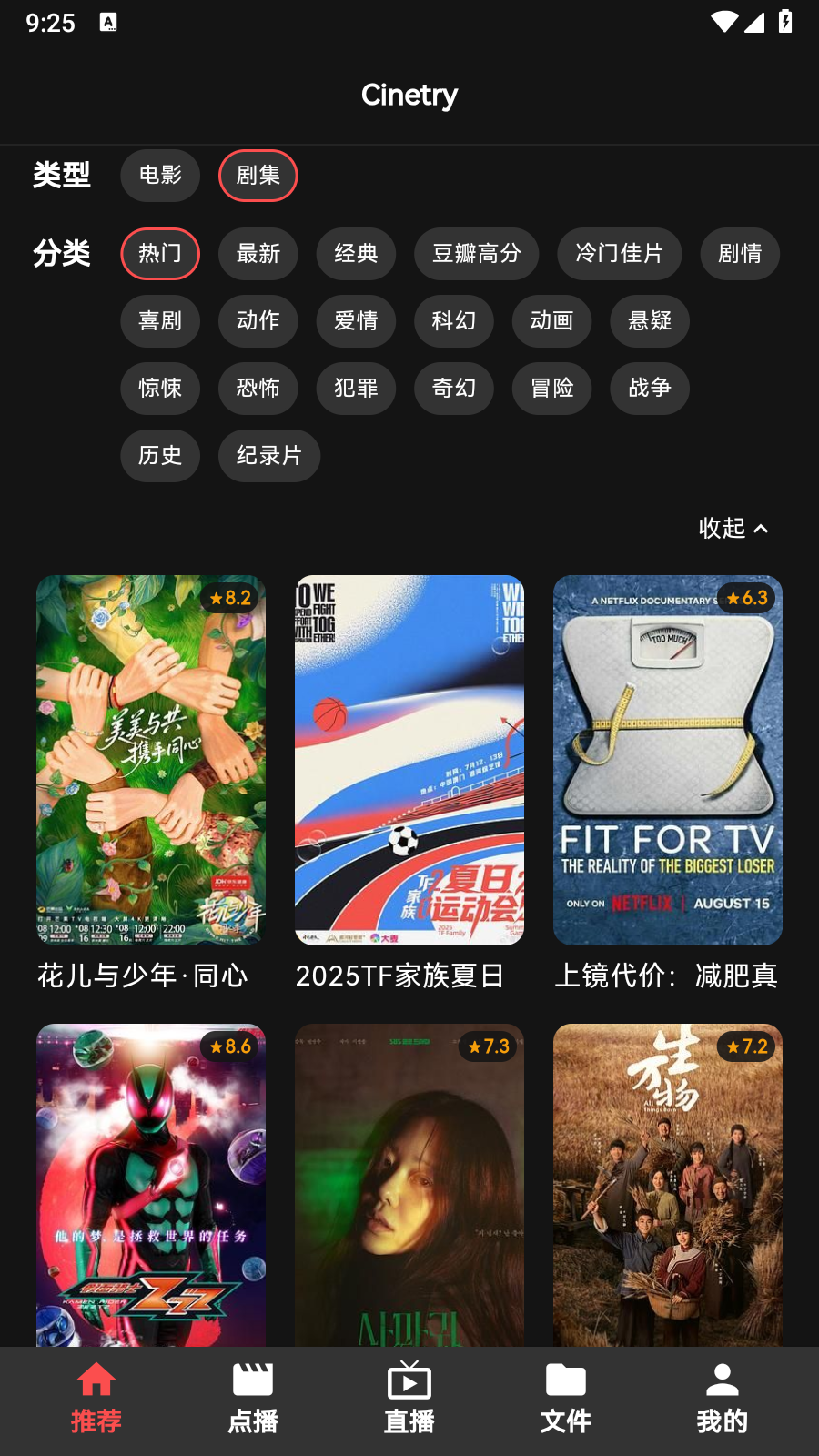Tap the 我的 profile person icon
Screen dimensions: 819x1456
click(x=722, y=1380)
